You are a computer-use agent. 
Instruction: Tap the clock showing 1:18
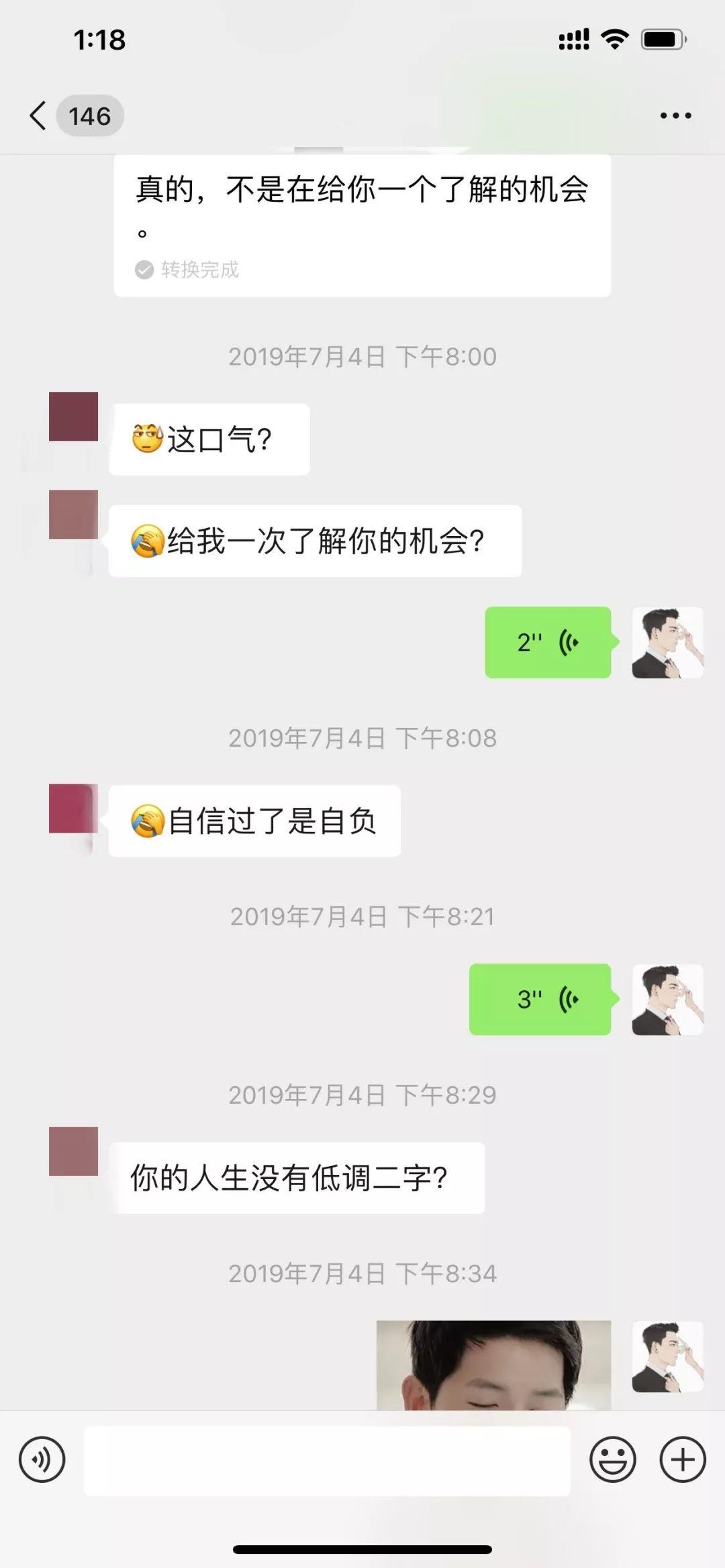tap(99, 40)
